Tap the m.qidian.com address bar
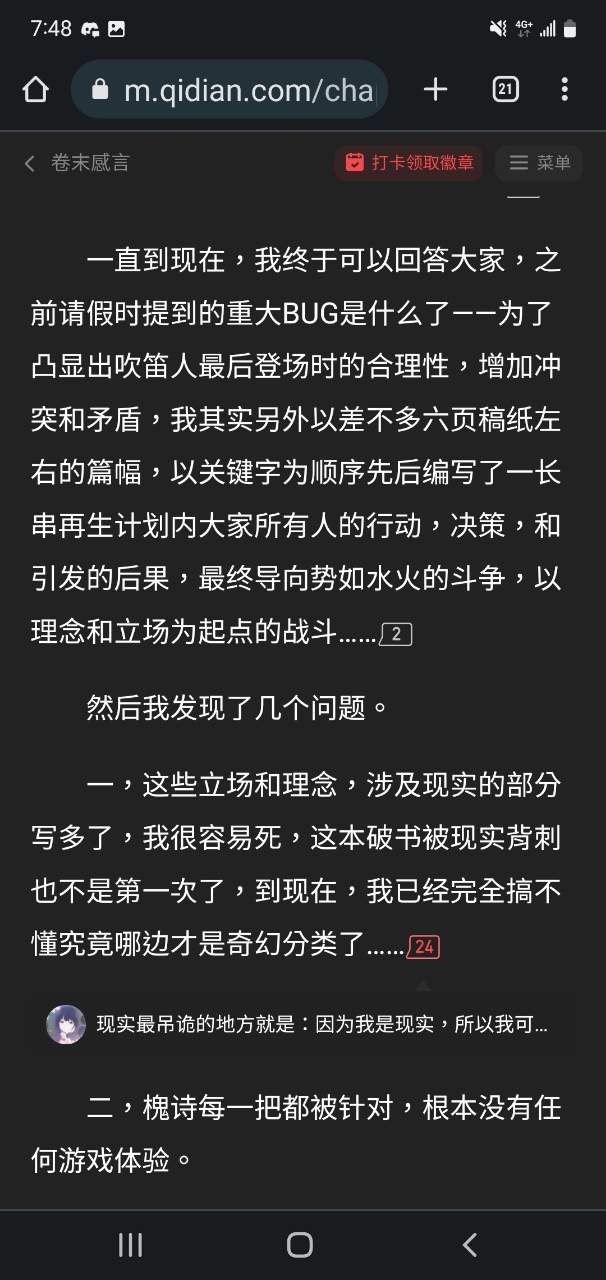 tap(229, 90)
